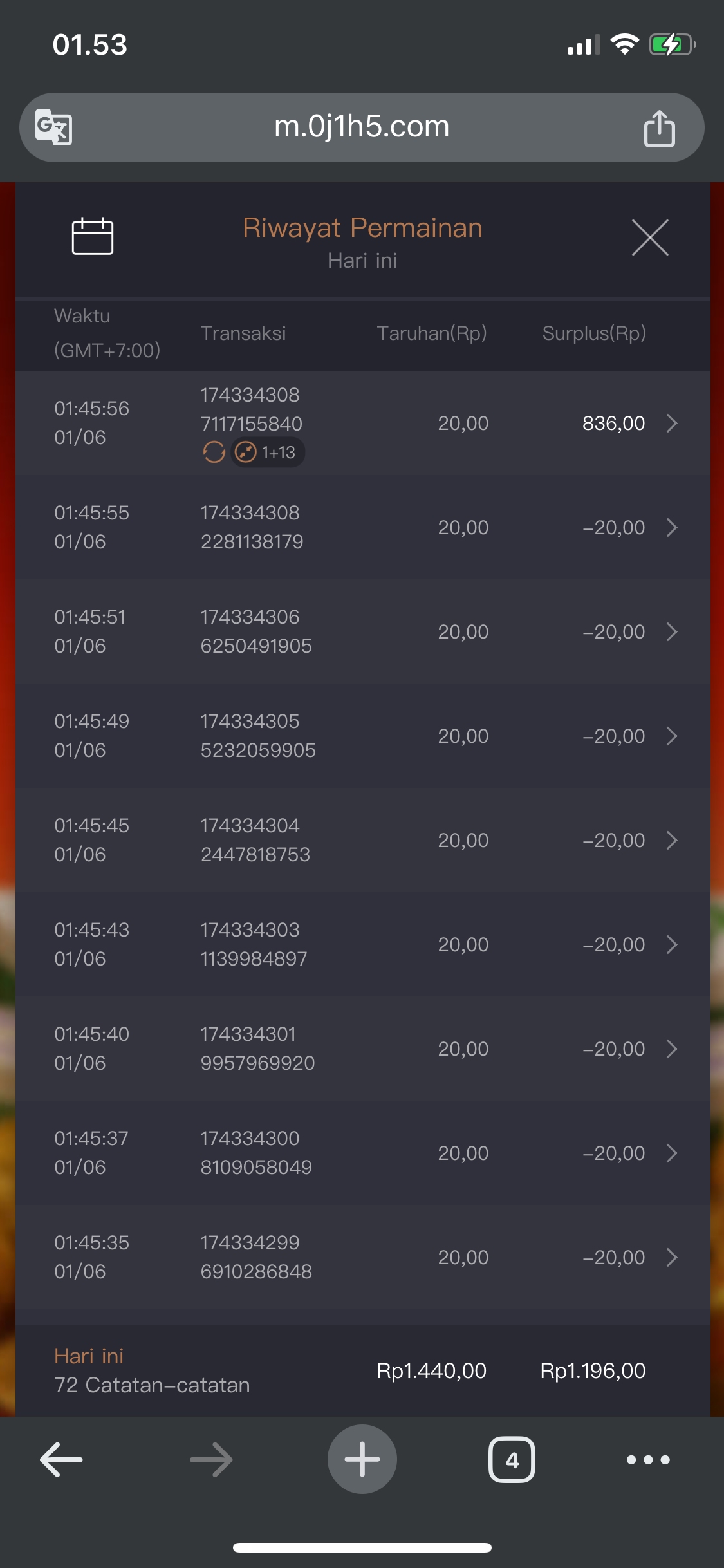This screenshot has height=1568, width=724.
Task: Open the browser overflow menu
Action: click(x=648, y=1459)
